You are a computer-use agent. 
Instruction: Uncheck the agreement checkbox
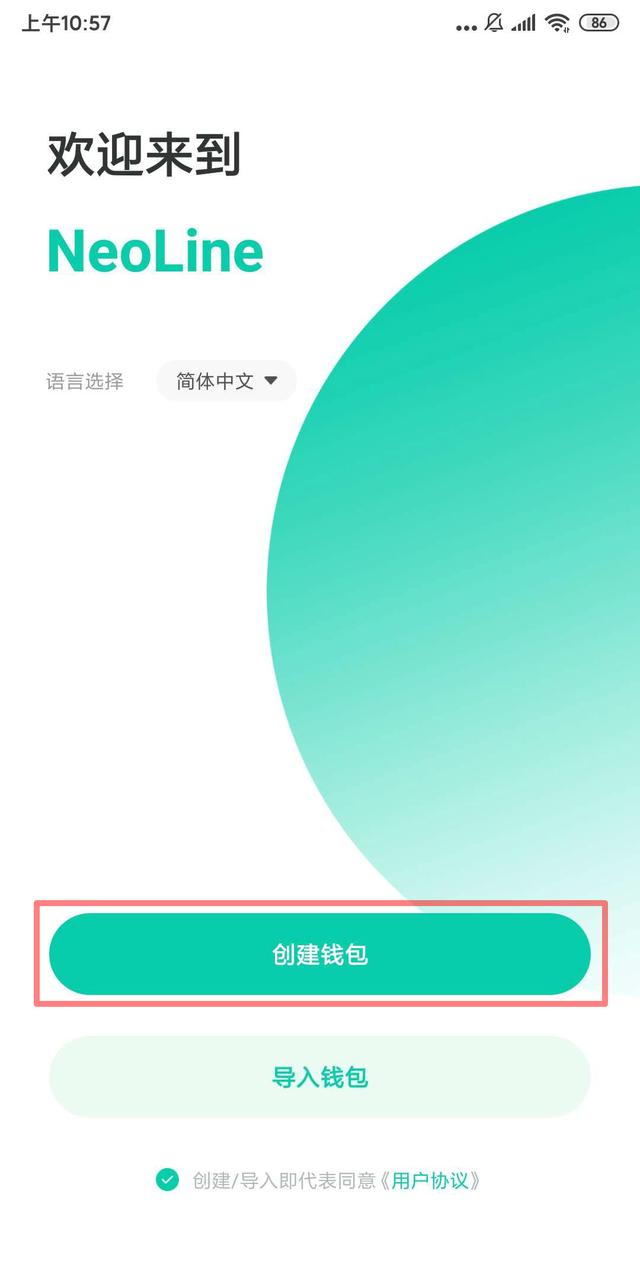167,1180
